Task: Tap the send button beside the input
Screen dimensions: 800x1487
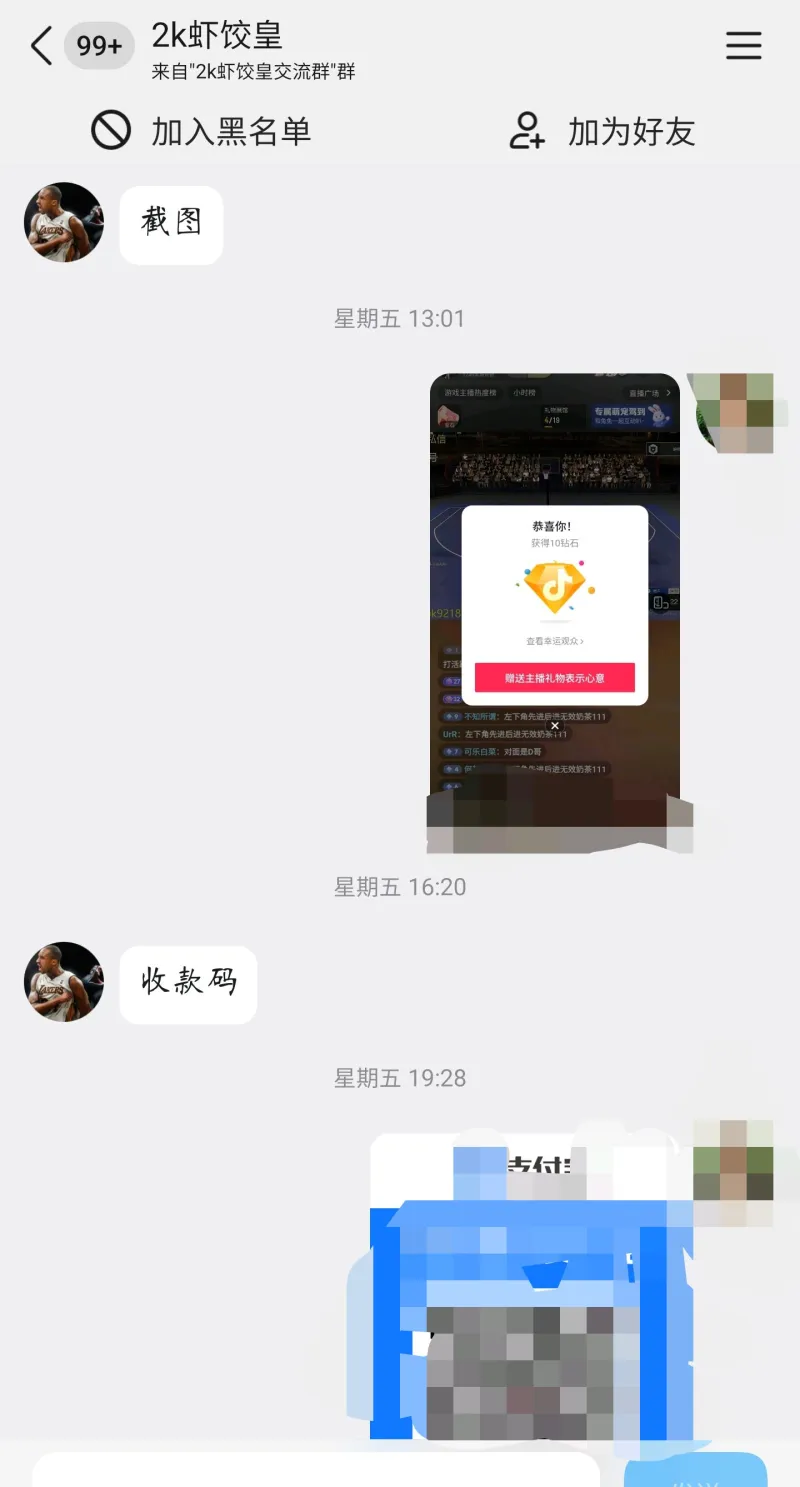Action: pyautogui.click(x=695, y=1470)
